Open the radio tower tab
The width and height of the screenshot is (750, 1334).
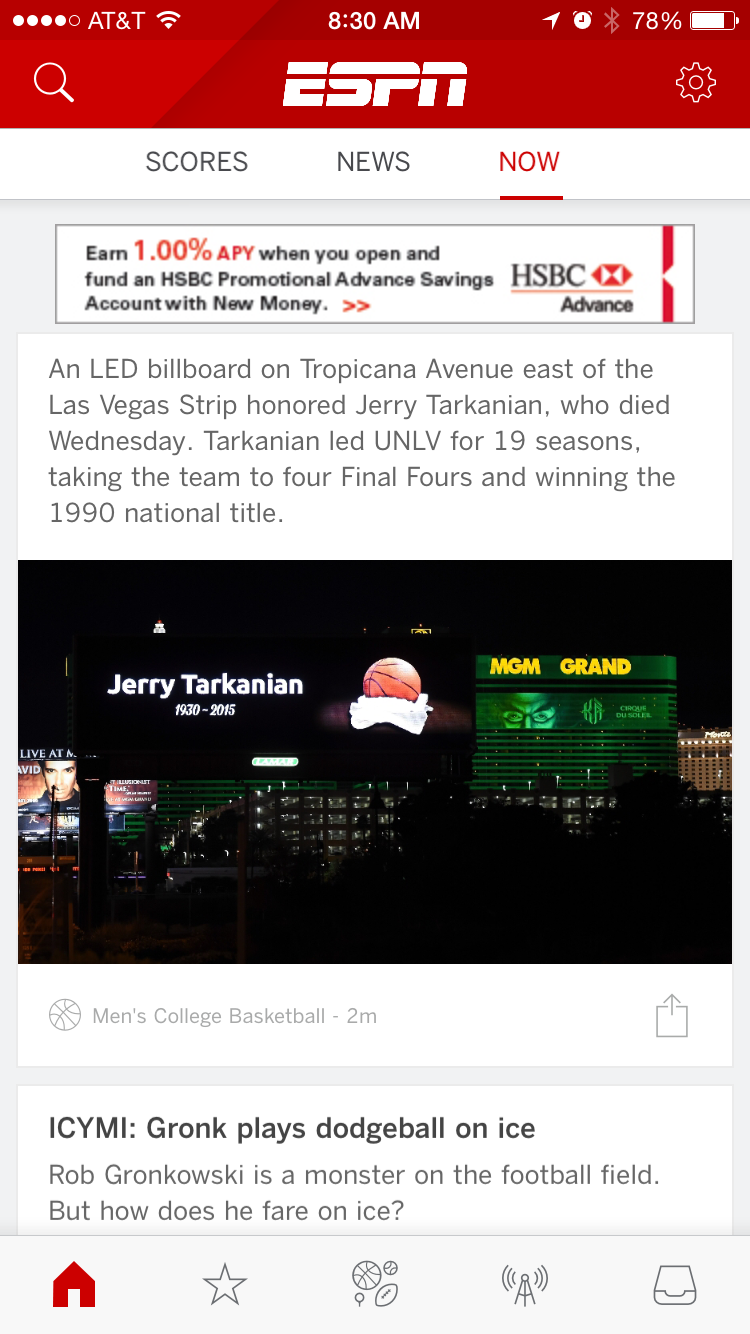point(525,1284)
